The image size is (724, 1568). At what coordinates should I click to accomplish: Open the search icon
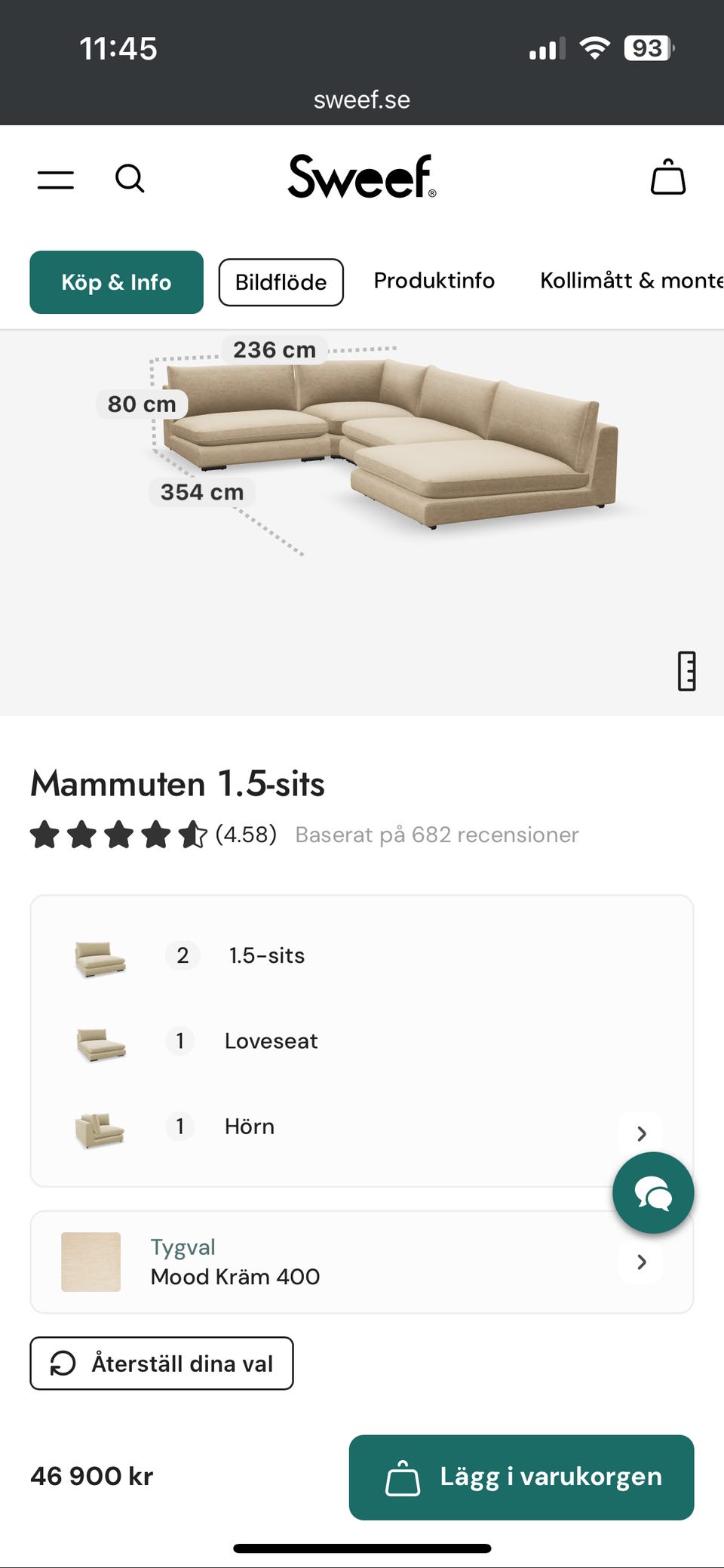point(130,180)
